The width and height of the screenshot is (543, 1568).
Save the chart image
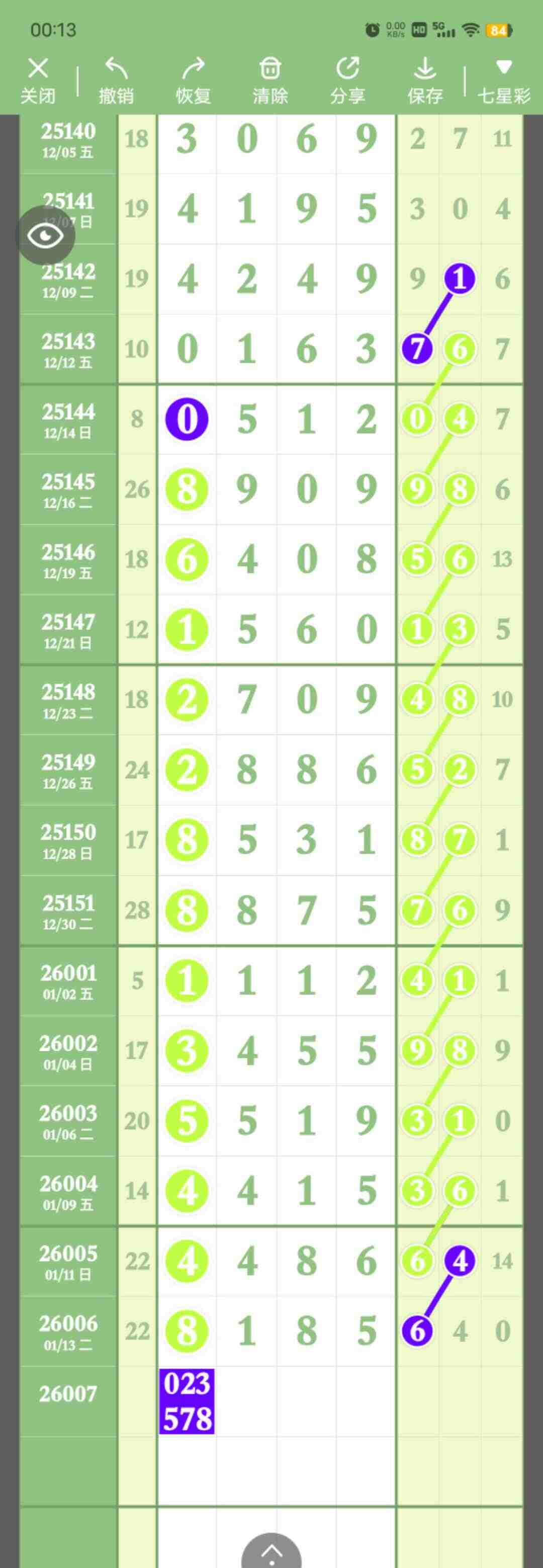click(424, 80)
